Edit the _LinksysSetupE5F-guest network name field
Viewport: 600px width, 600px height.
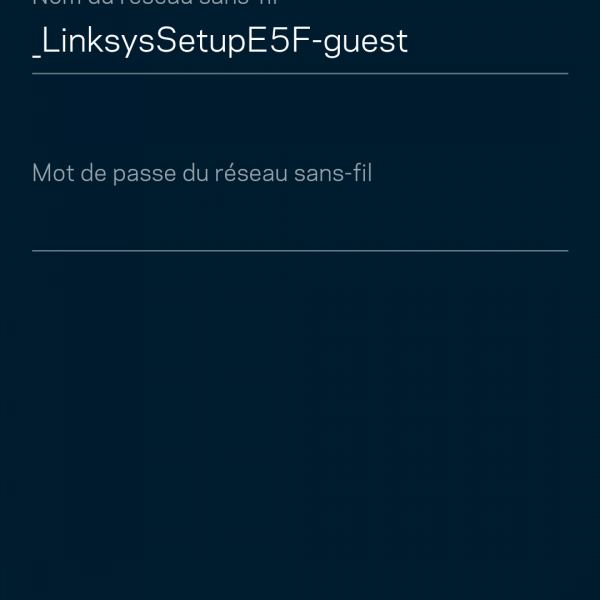click(x=299, y=42)
